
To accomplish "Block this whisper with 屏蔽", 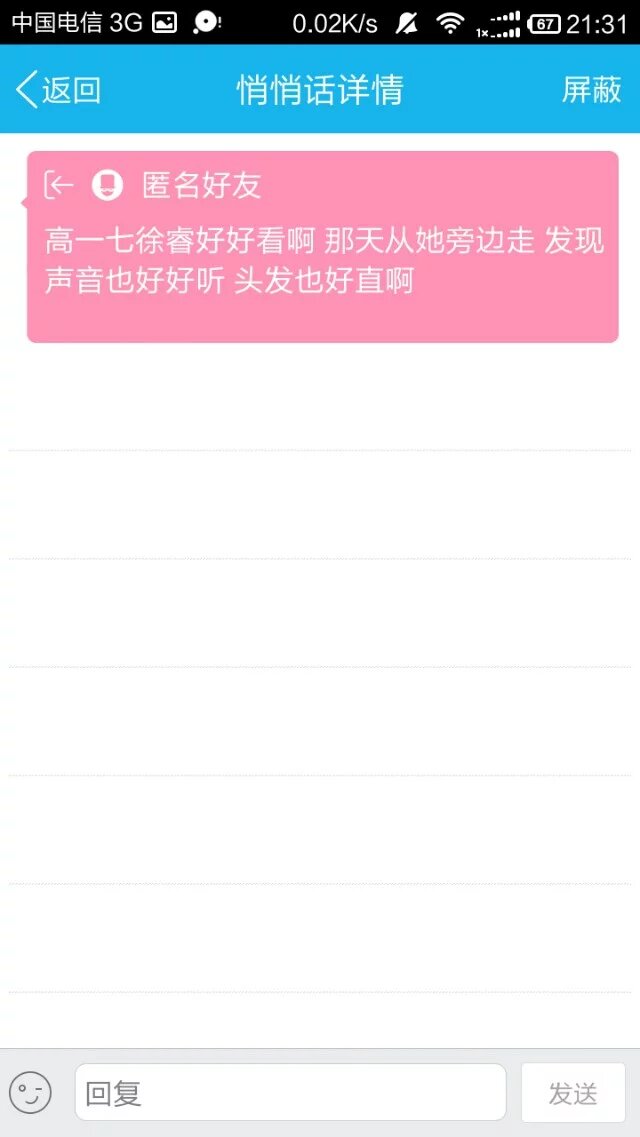I will click(591, 90).
